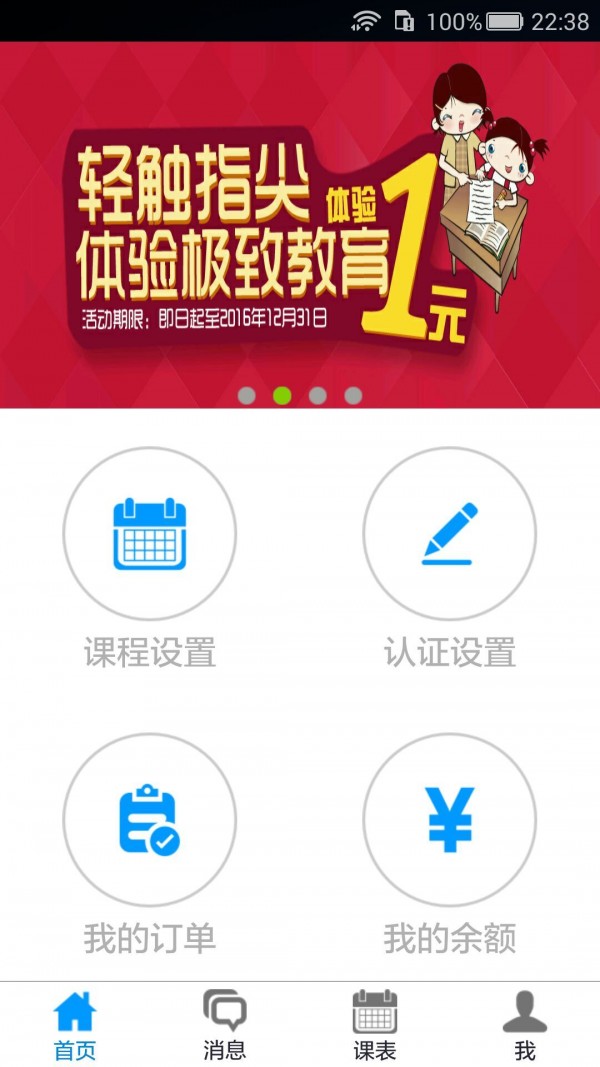This screenshot has height=1067, width=600.
Task: Check 我的余额 my balance
Action: click(x=450, y=821)
